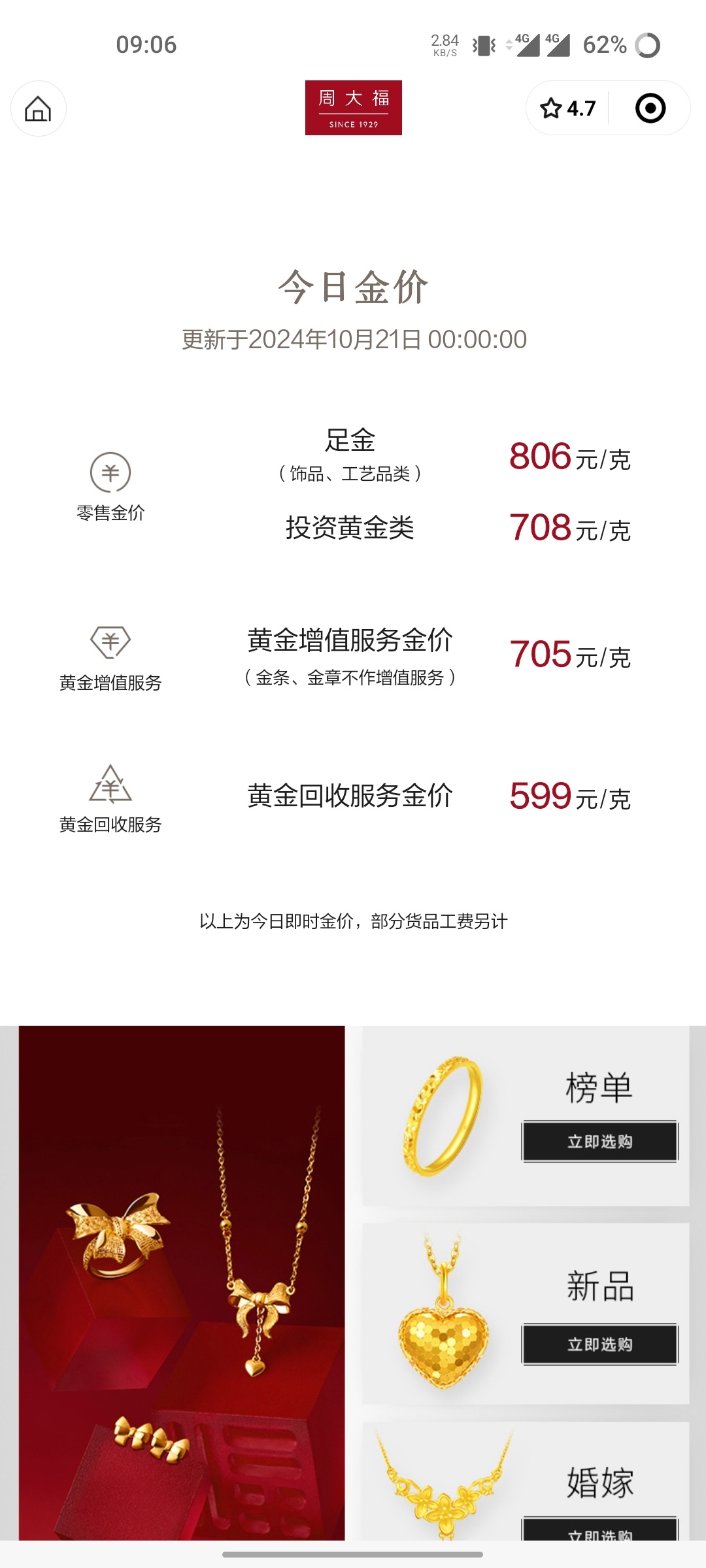Open the 婚嫁 necklace tile

tap(445, 1483)
